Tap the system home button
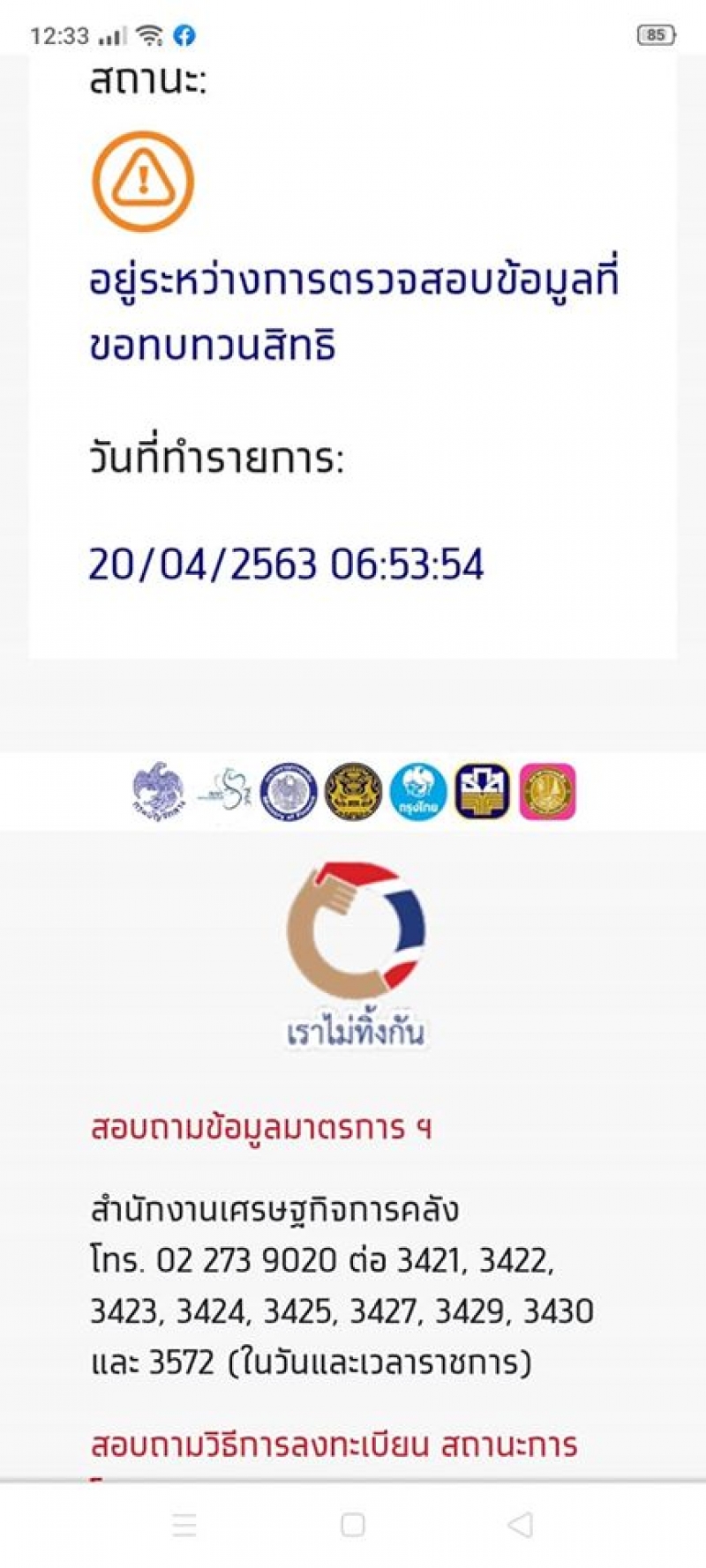 [353, 1525]
